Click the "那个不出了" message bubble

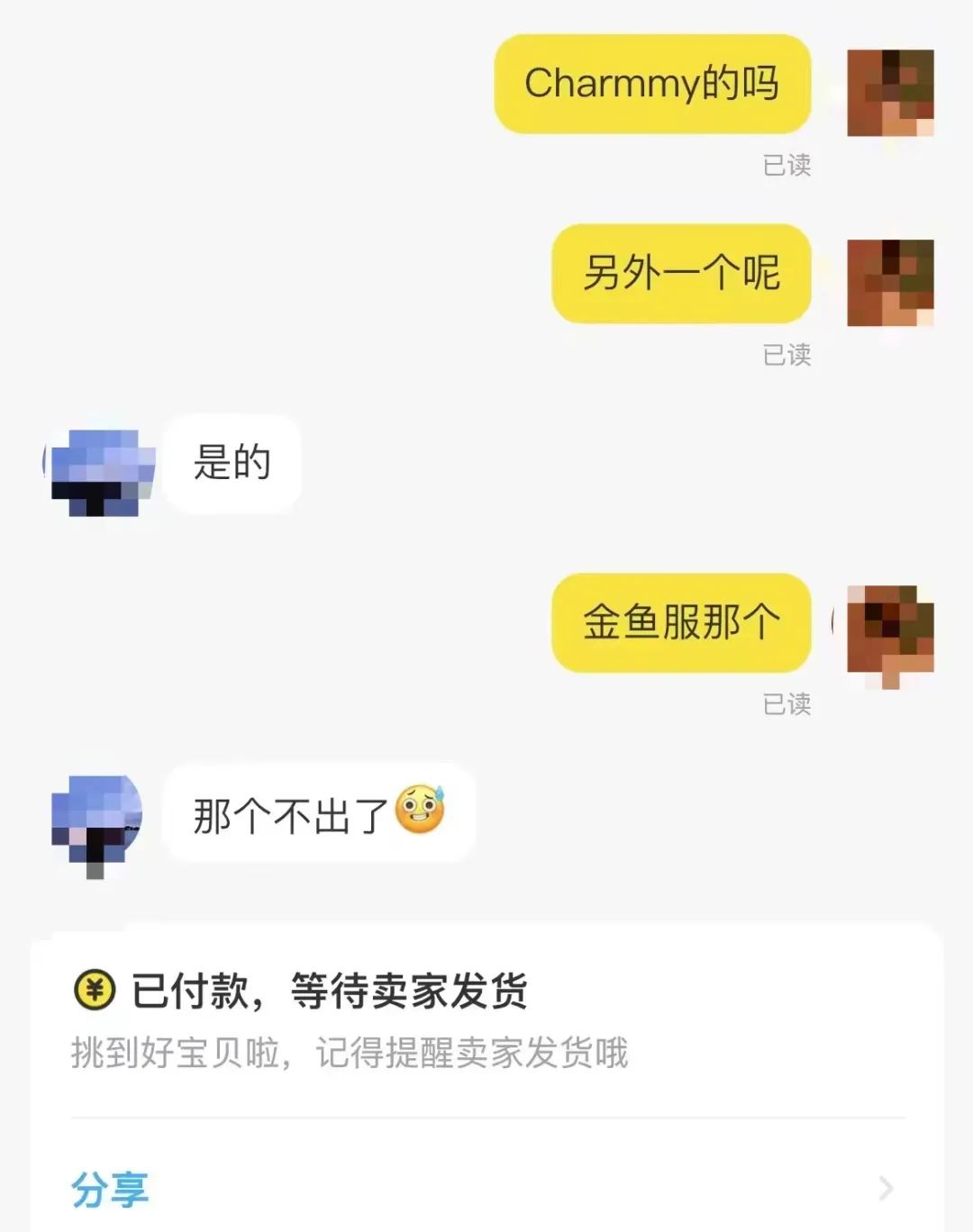pos(320,811)
